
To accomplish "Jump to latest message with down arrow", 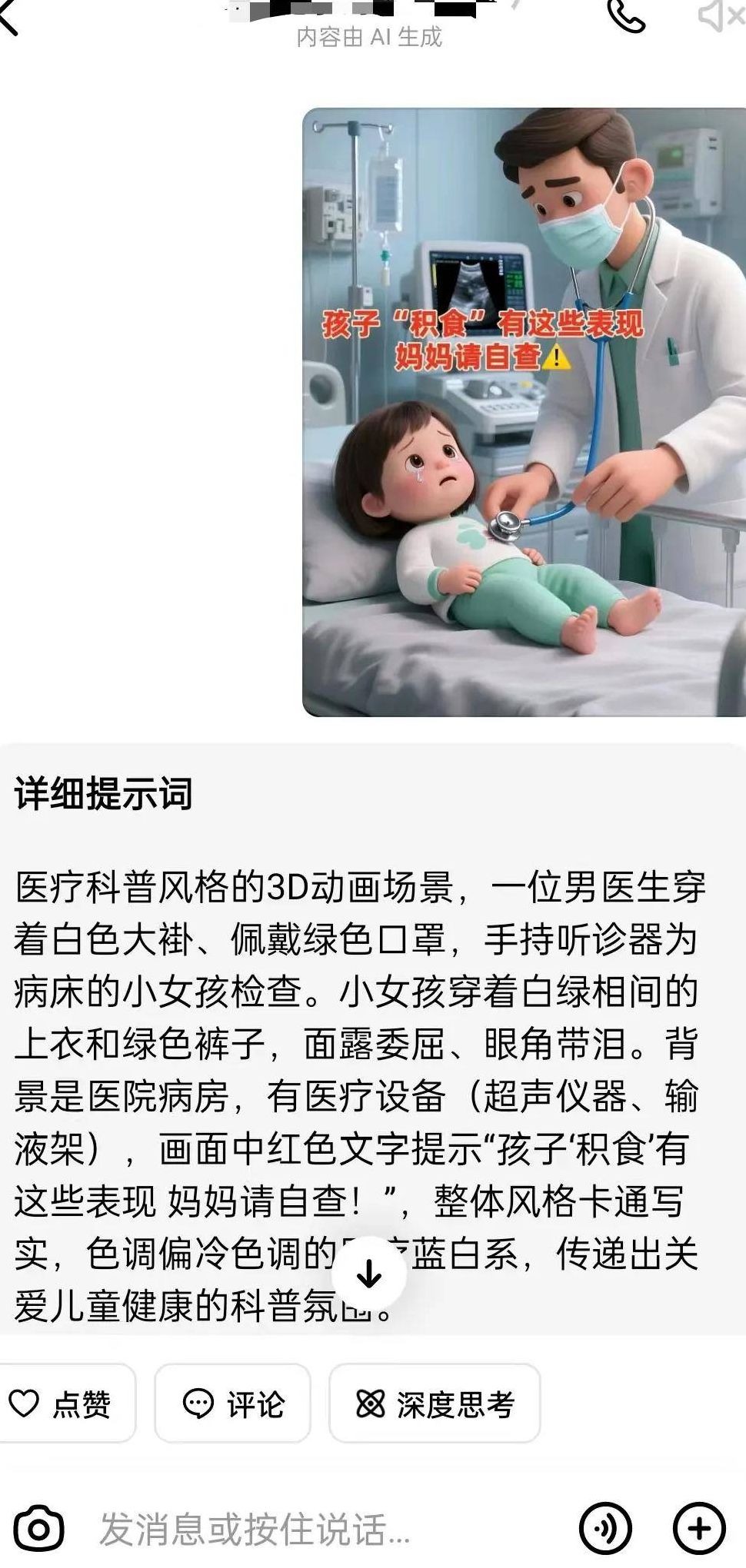I will pos(369,1274).
